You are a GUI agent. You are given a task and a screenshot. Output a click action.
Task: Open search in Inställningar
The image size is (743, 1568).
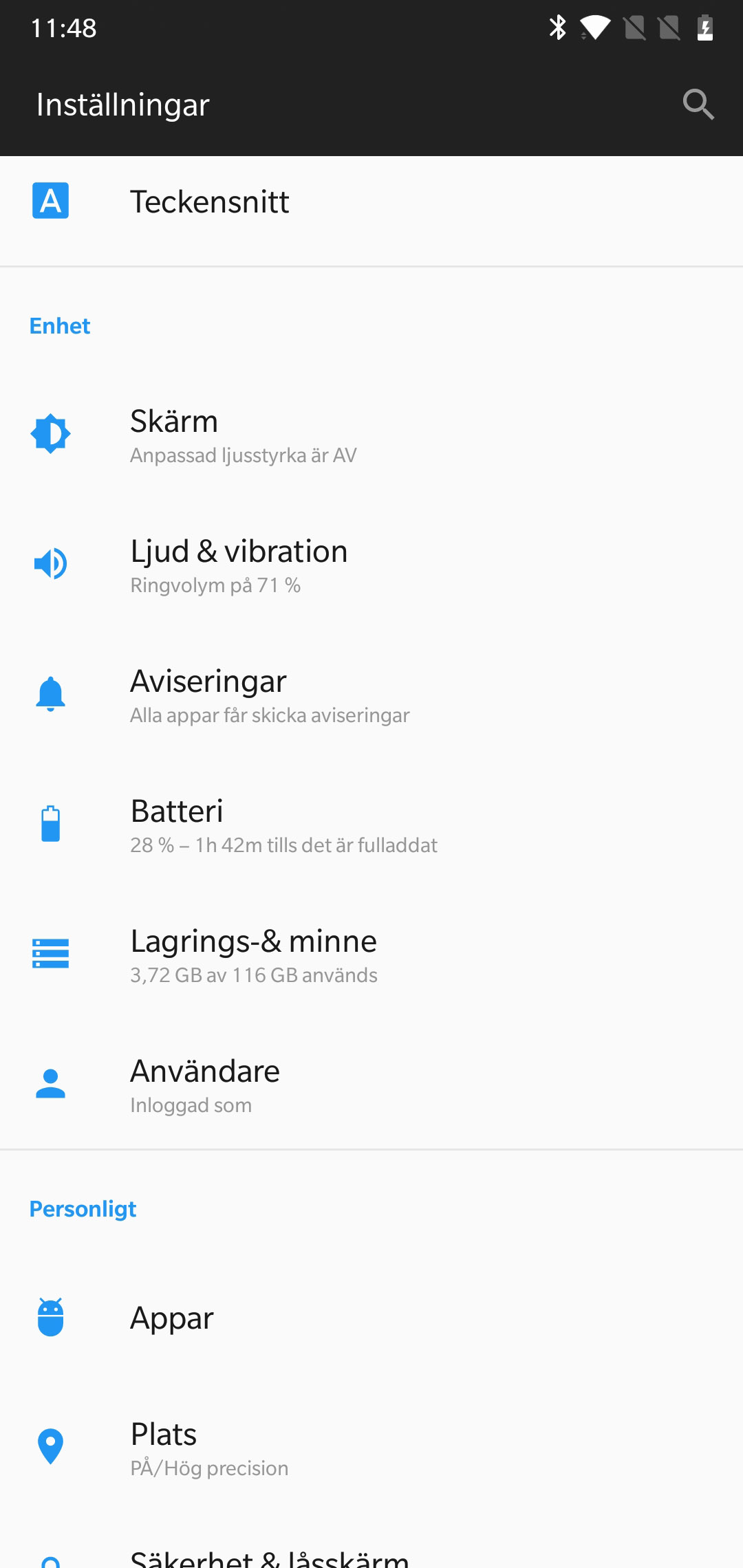click(698, 105)
